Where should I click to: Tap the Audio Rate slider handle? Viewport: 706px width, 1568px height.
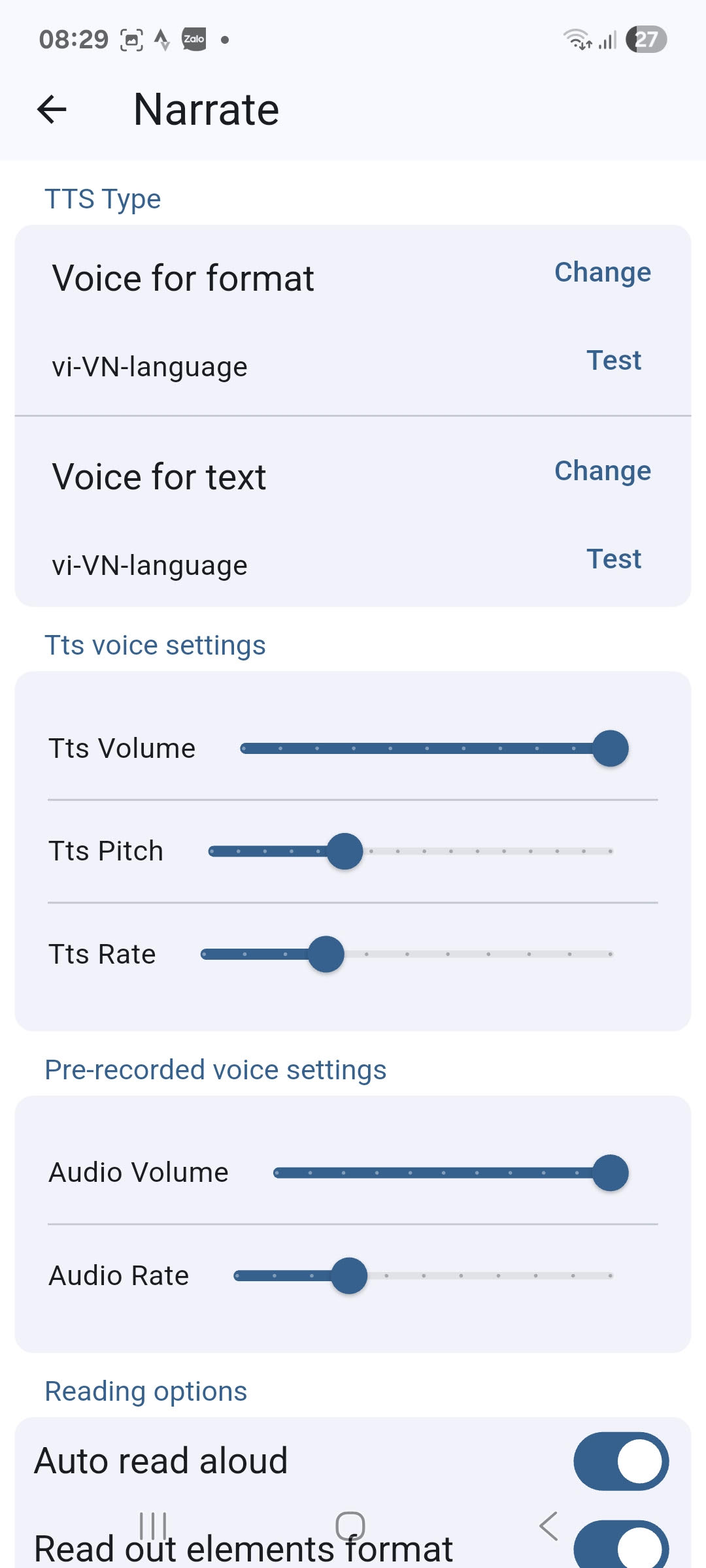click(x=350, y=1275)
